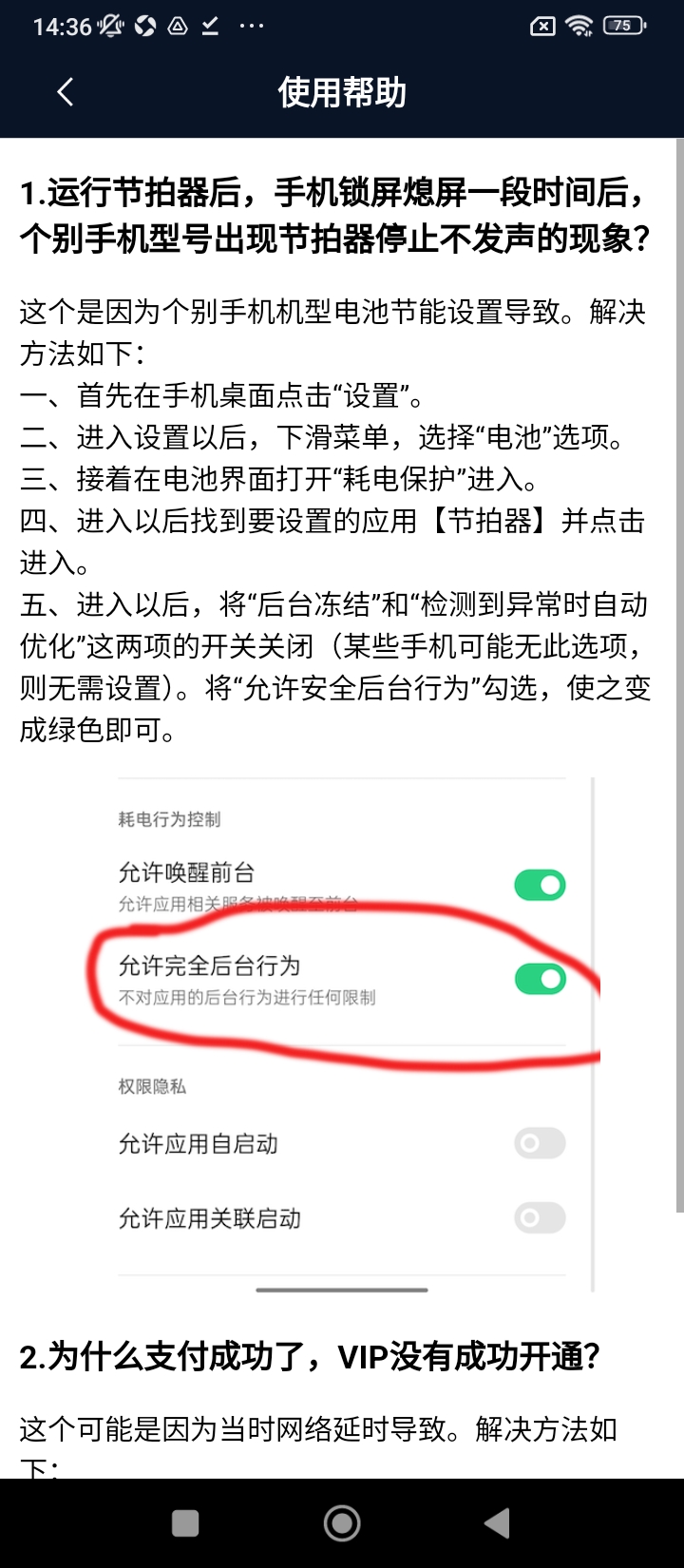This screenshot has width=684, height=1568.
Task: Tap the system home button
Action: pos(342,1522)
